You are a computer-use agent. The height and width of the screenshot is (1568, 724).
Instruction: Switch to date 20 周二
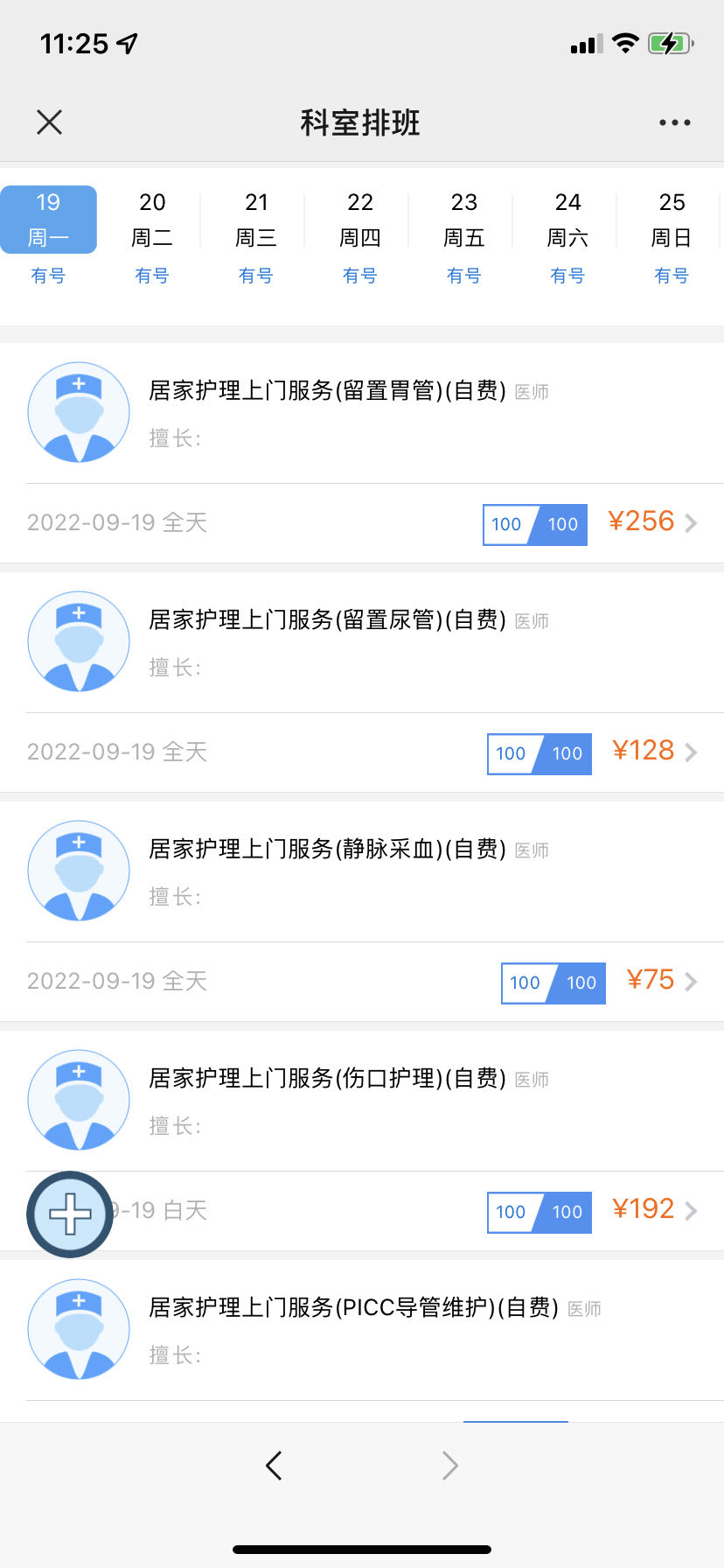pos(152,220)
